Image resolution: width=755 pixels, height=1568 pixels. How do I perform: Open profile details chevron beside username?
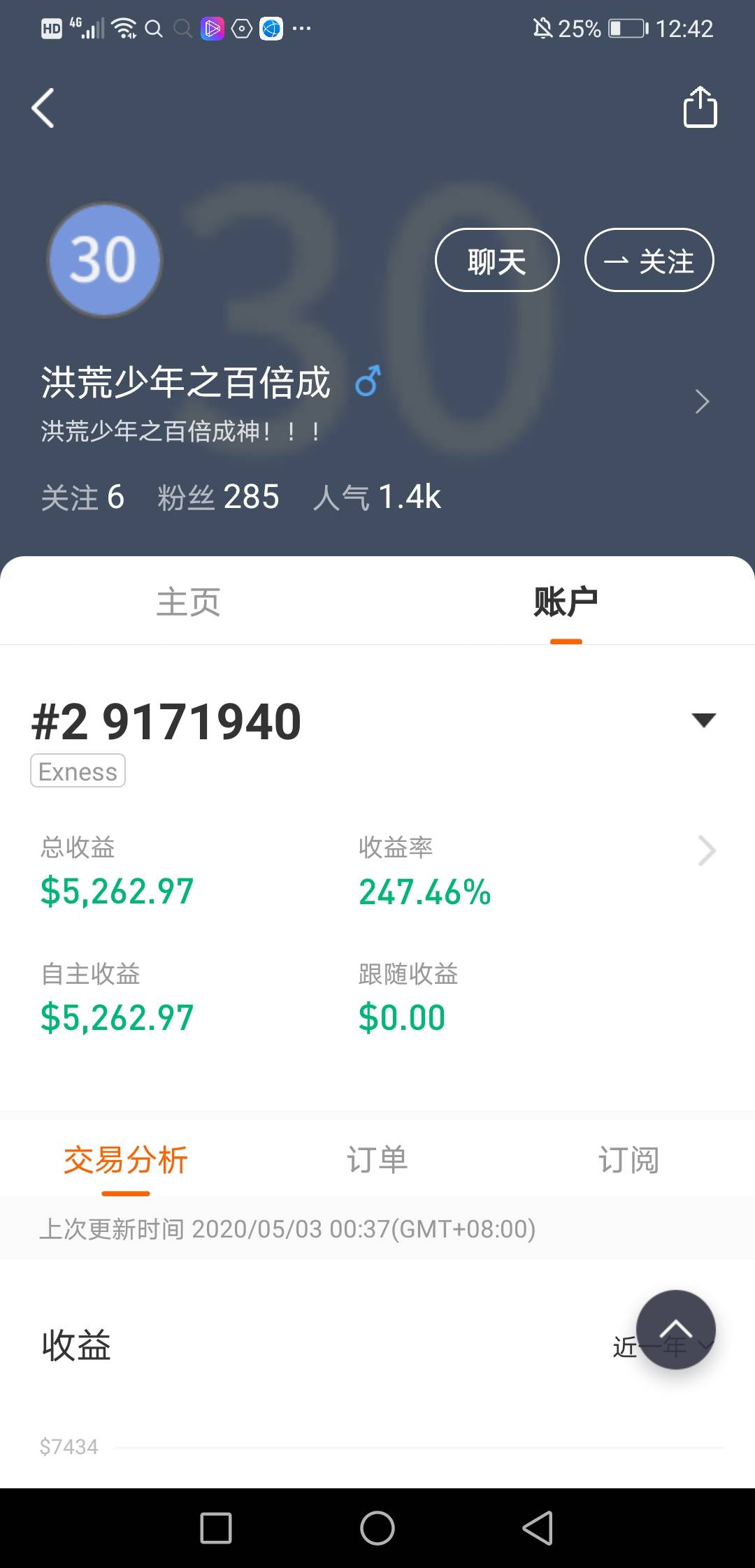702,402
